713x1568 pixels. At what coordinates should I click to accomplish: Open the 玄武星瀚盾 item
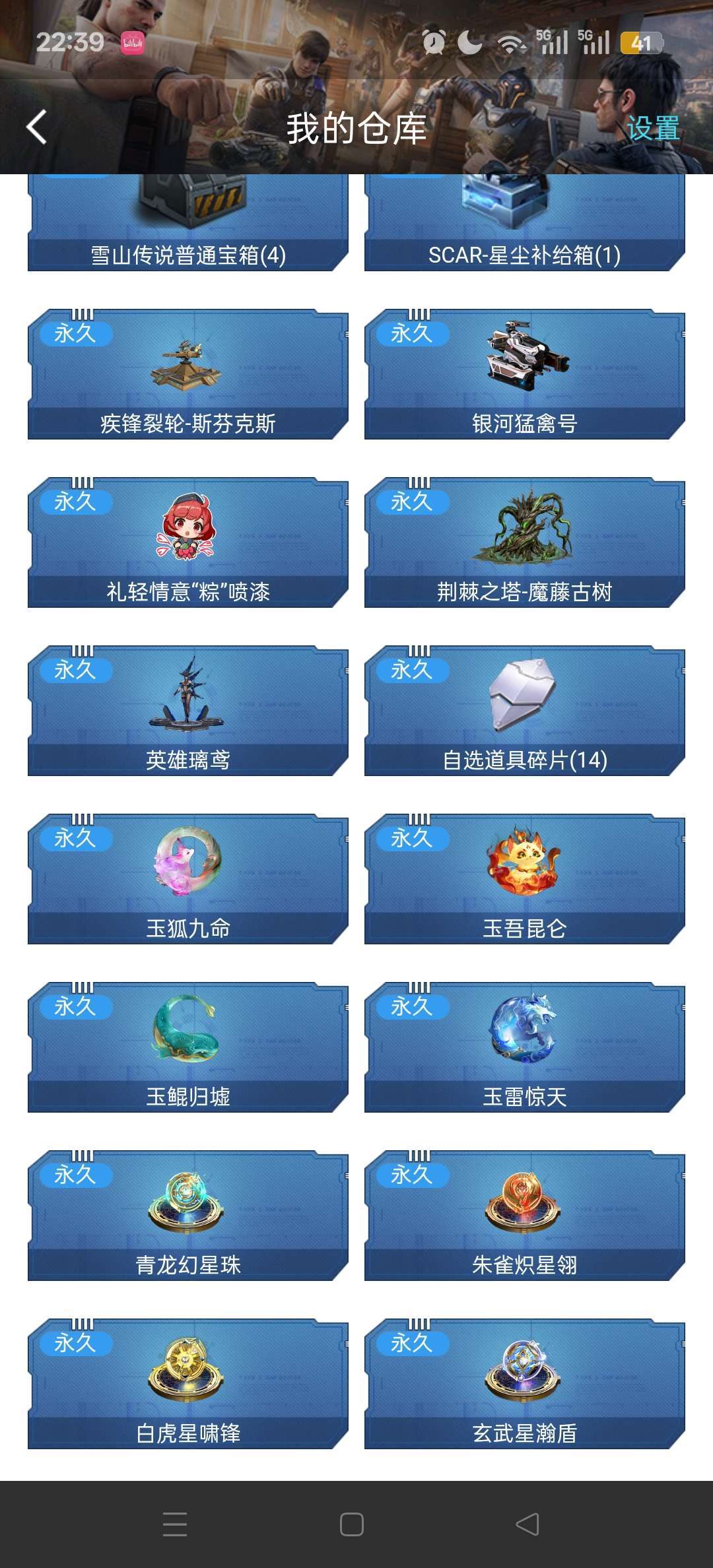tap(525, 1384)
